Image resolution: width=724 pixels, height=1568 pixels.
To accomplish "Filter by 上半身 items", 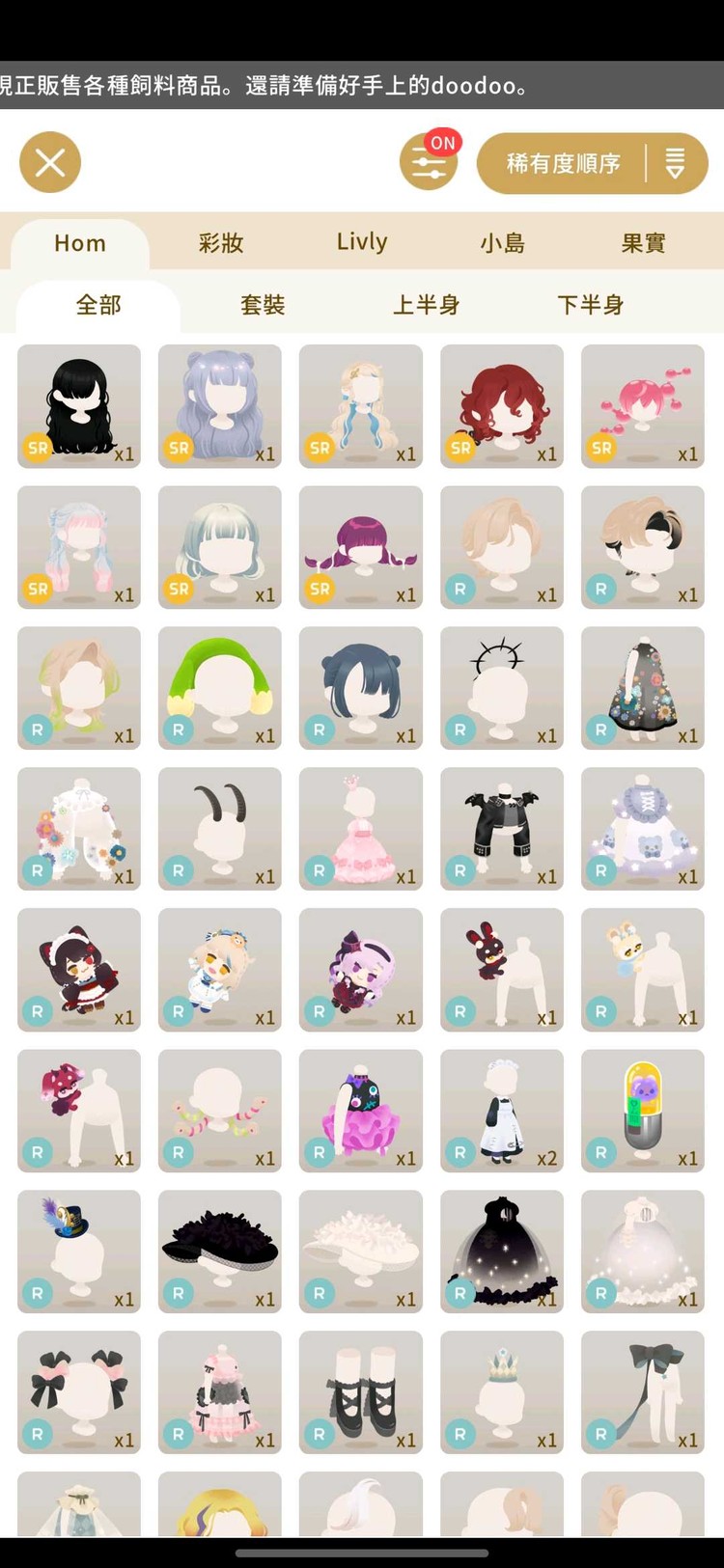I will 426,305.
